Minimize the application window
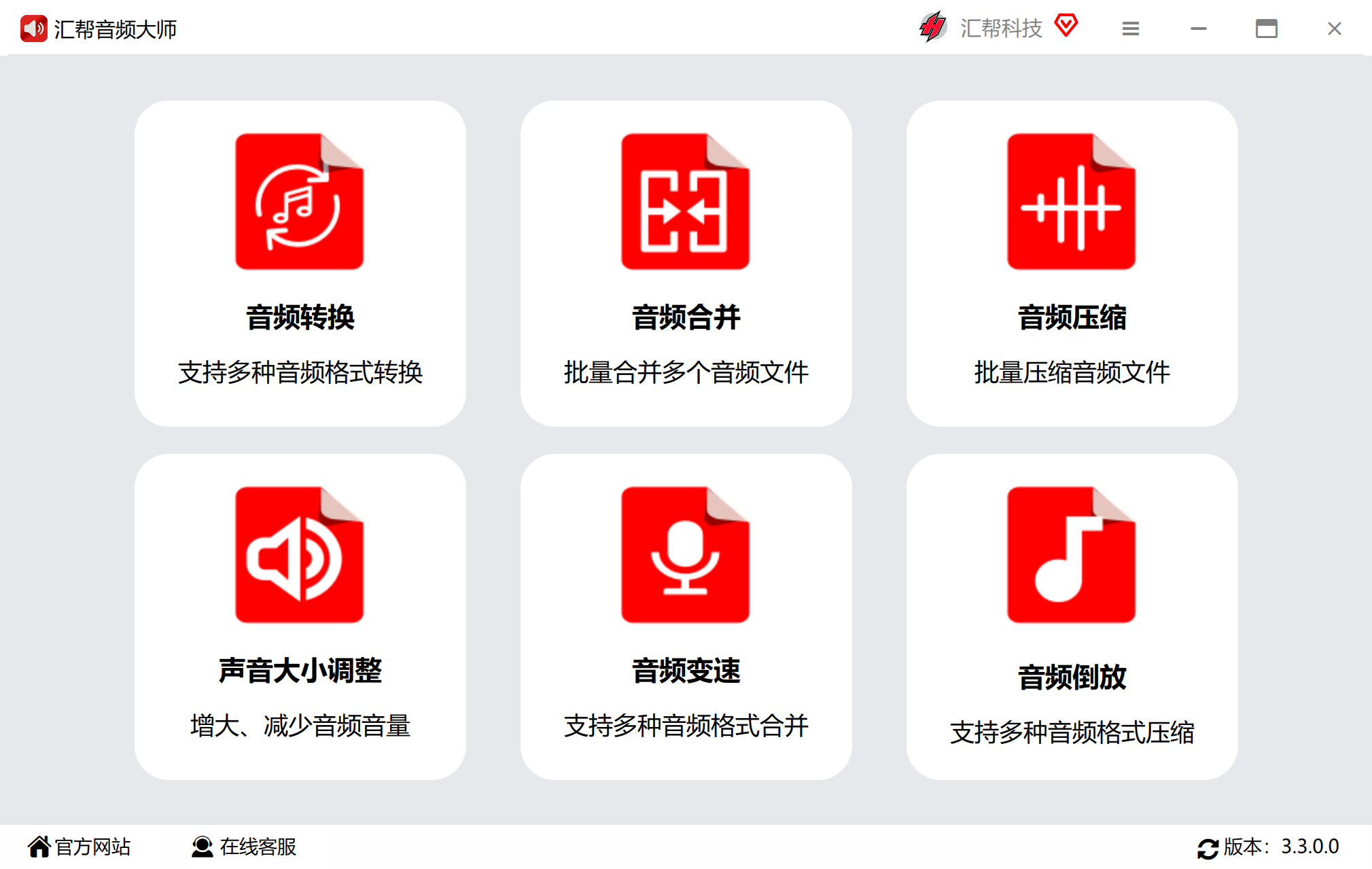This screenshot has width=1372, height=869. 1198,29
